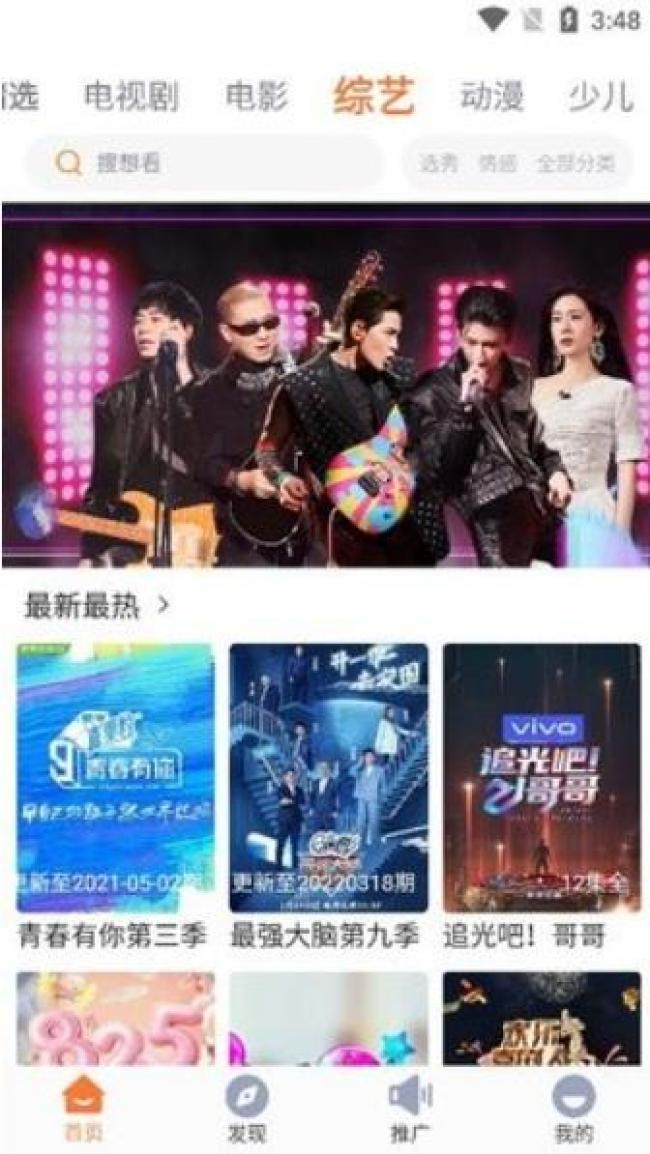Switch to the 发现 tab
Viewport: 650px width, 1154px height.
click(x=246, y=1108)
